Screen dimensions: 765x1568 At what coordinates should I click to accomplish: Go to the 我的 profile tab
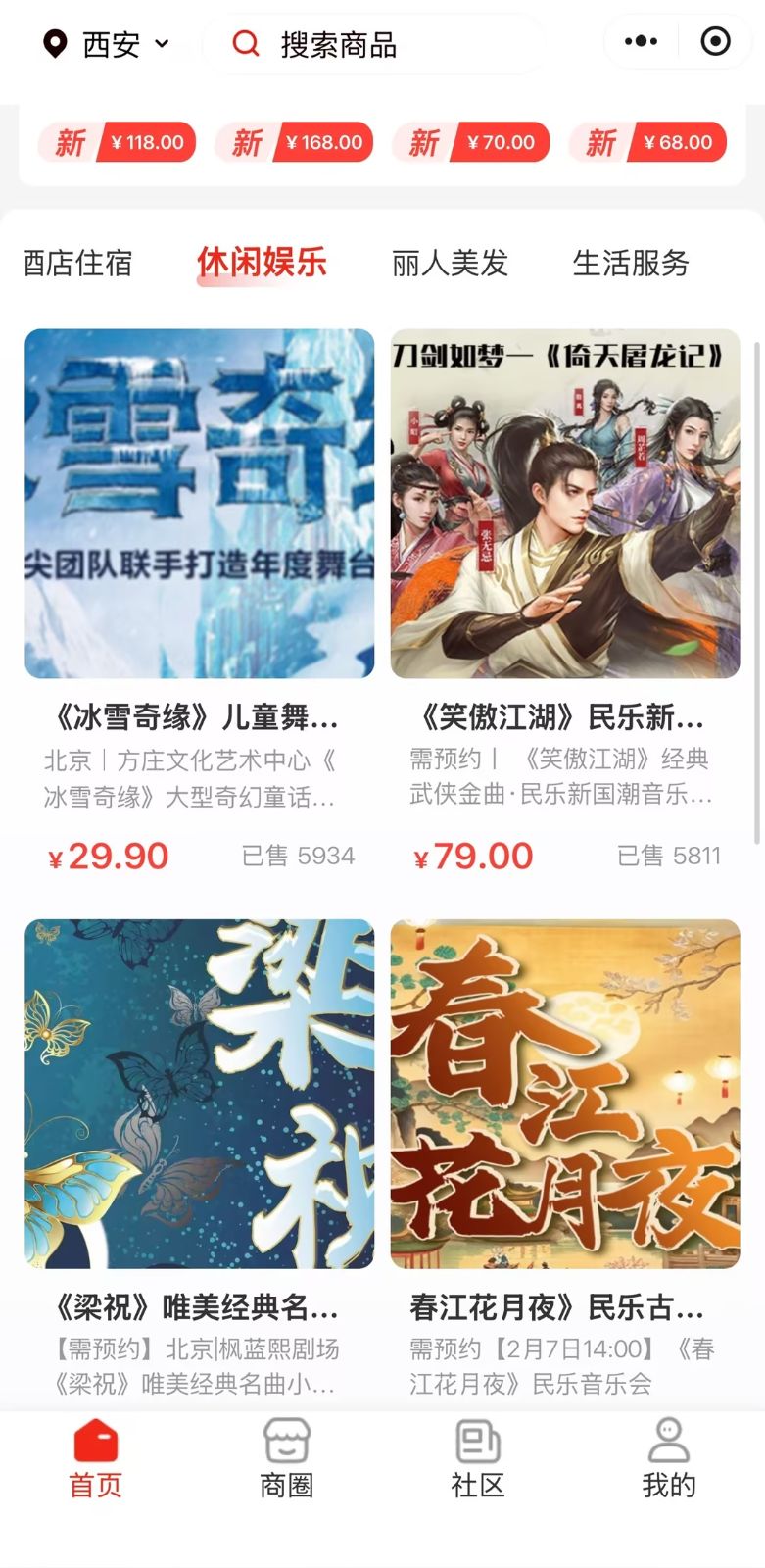click(x=669, y=1458)
